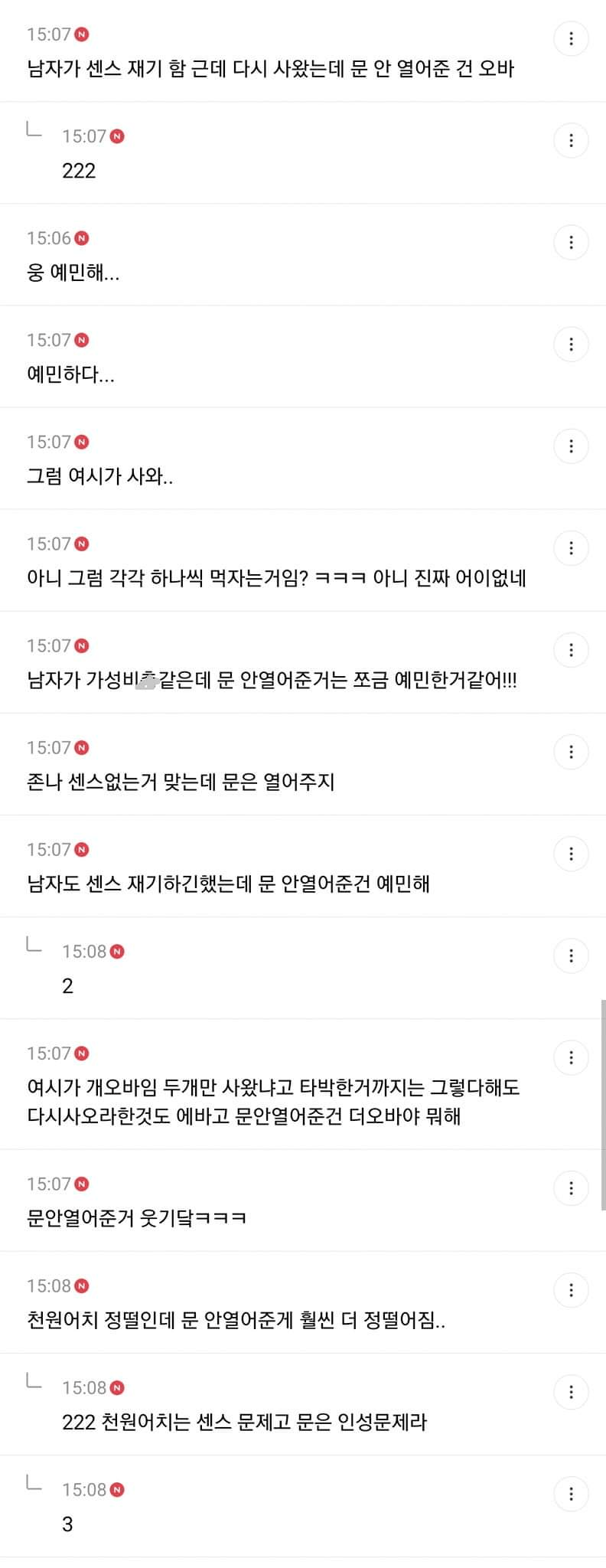Open the three-dot menu on 존나 센스없는거 comment
The height and width of the screenshot is (1568, 606).
tap(571, 751)
